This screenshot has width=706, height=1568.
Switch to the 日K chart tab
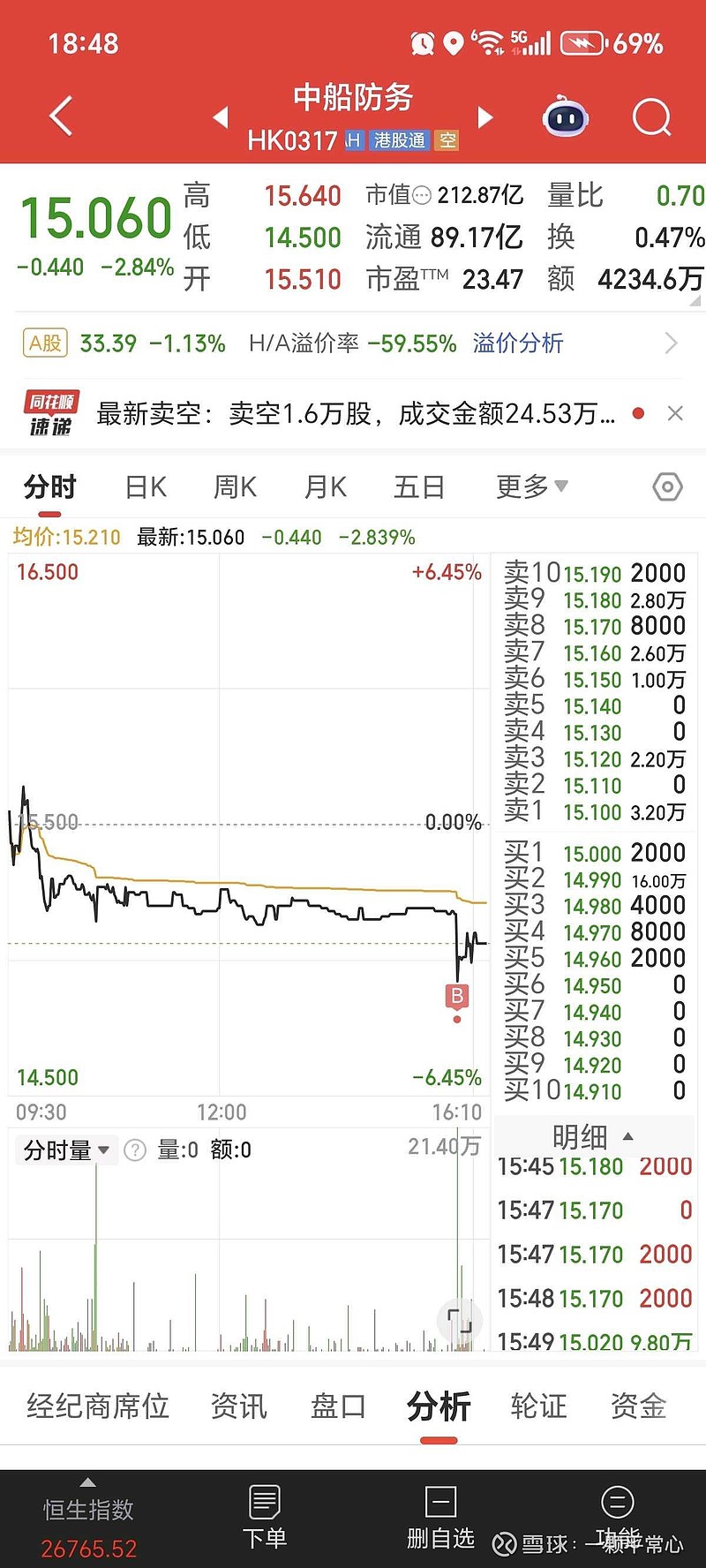click(146, 486)
